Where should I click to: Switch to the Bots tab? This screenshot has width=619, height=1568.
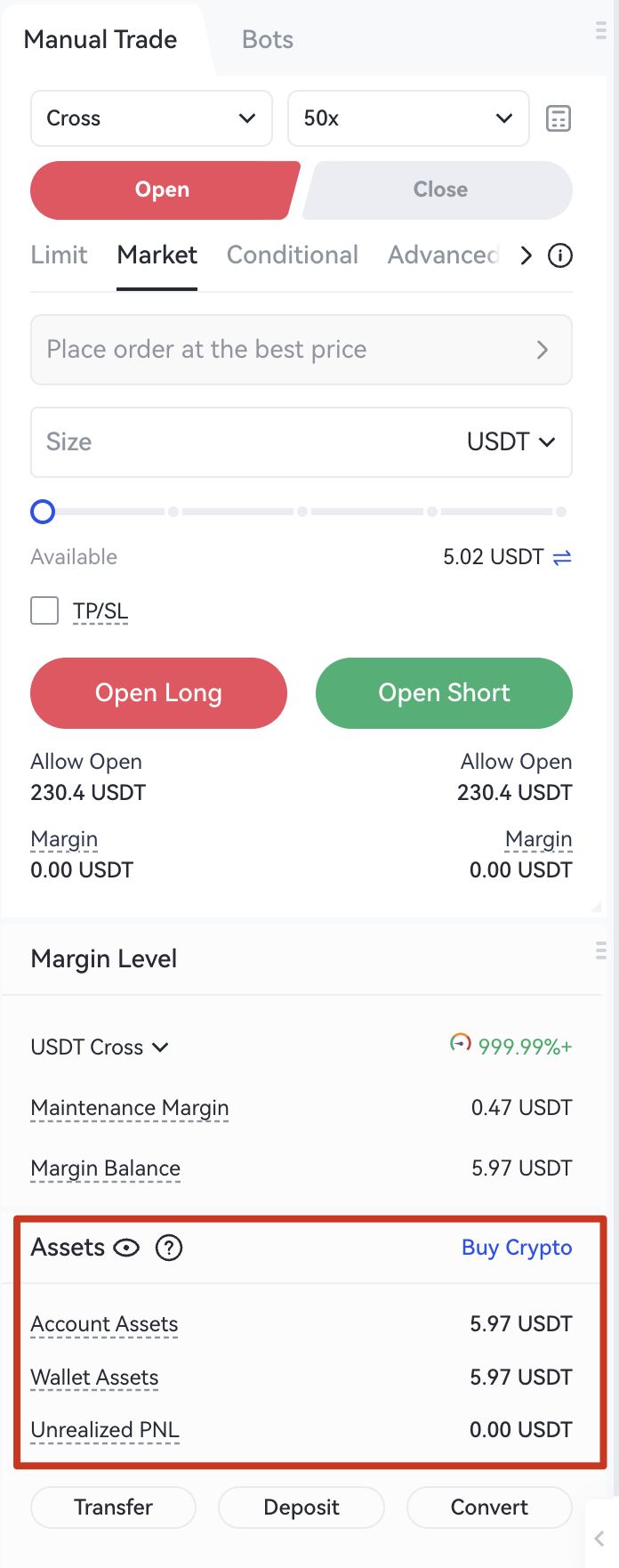click(x=267, y=40)
